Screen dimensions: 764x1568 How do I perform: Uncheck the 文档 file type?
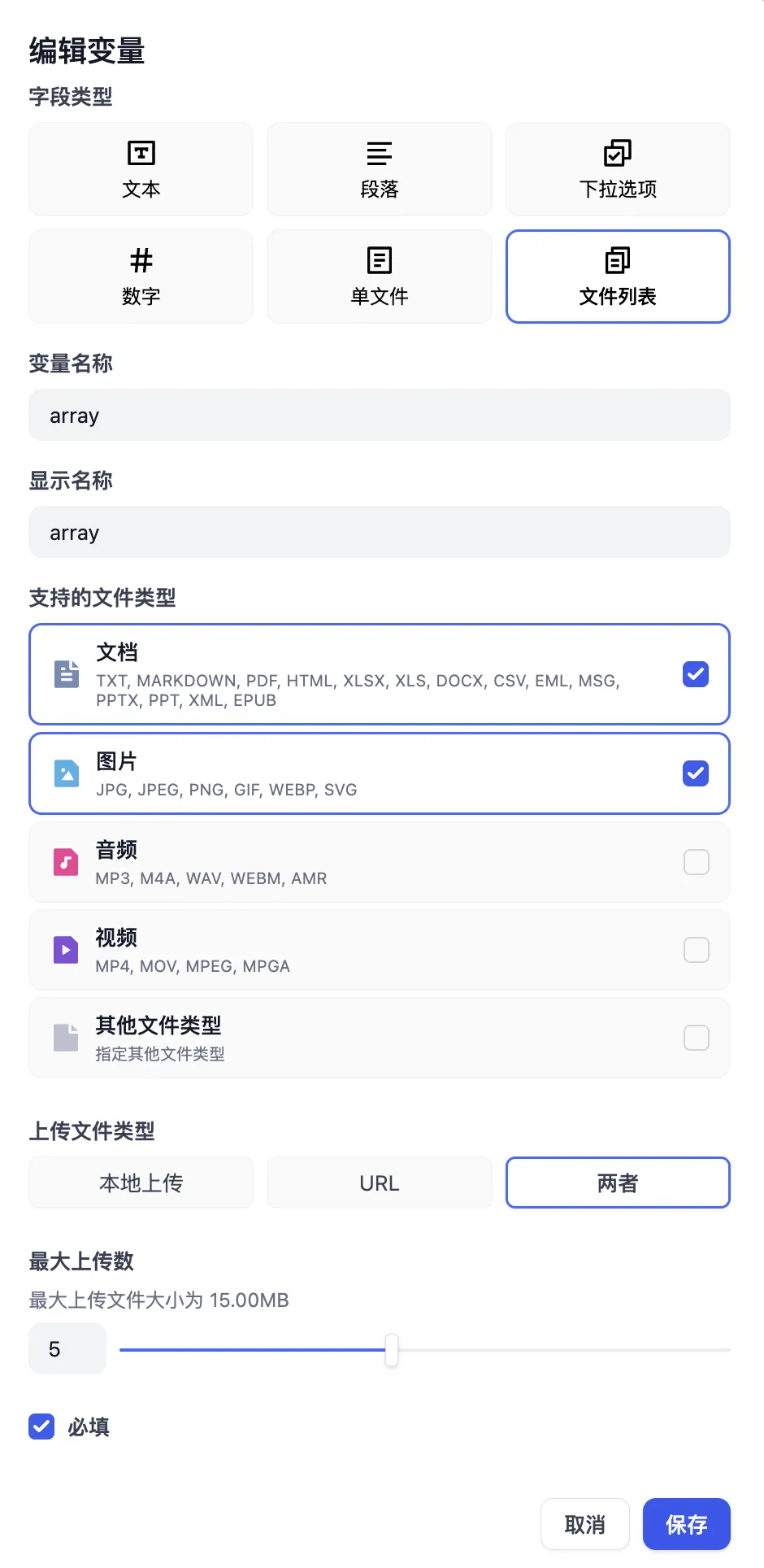click(695, 674)
